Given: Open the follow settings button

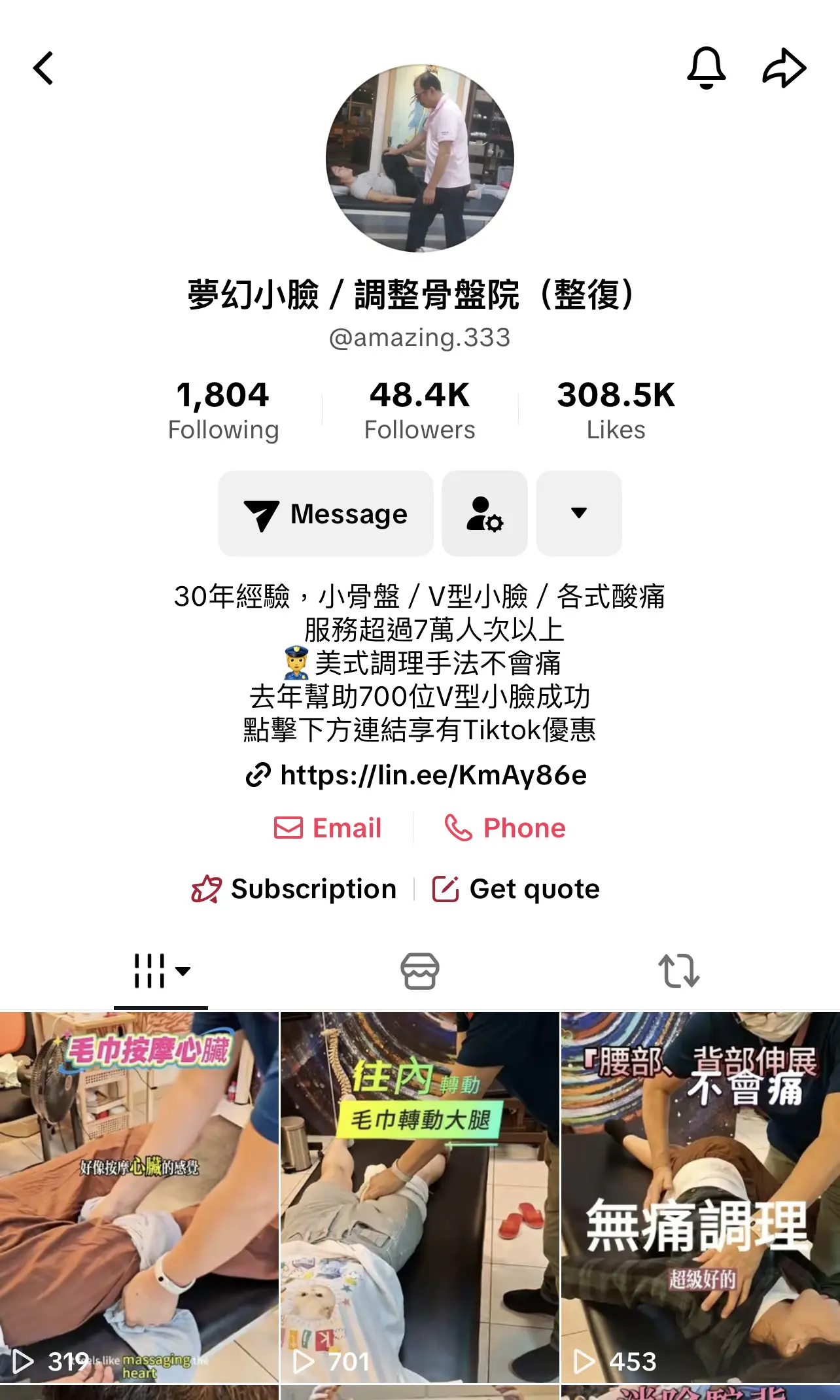Looking at the screenshot, I should click(485, 514).
